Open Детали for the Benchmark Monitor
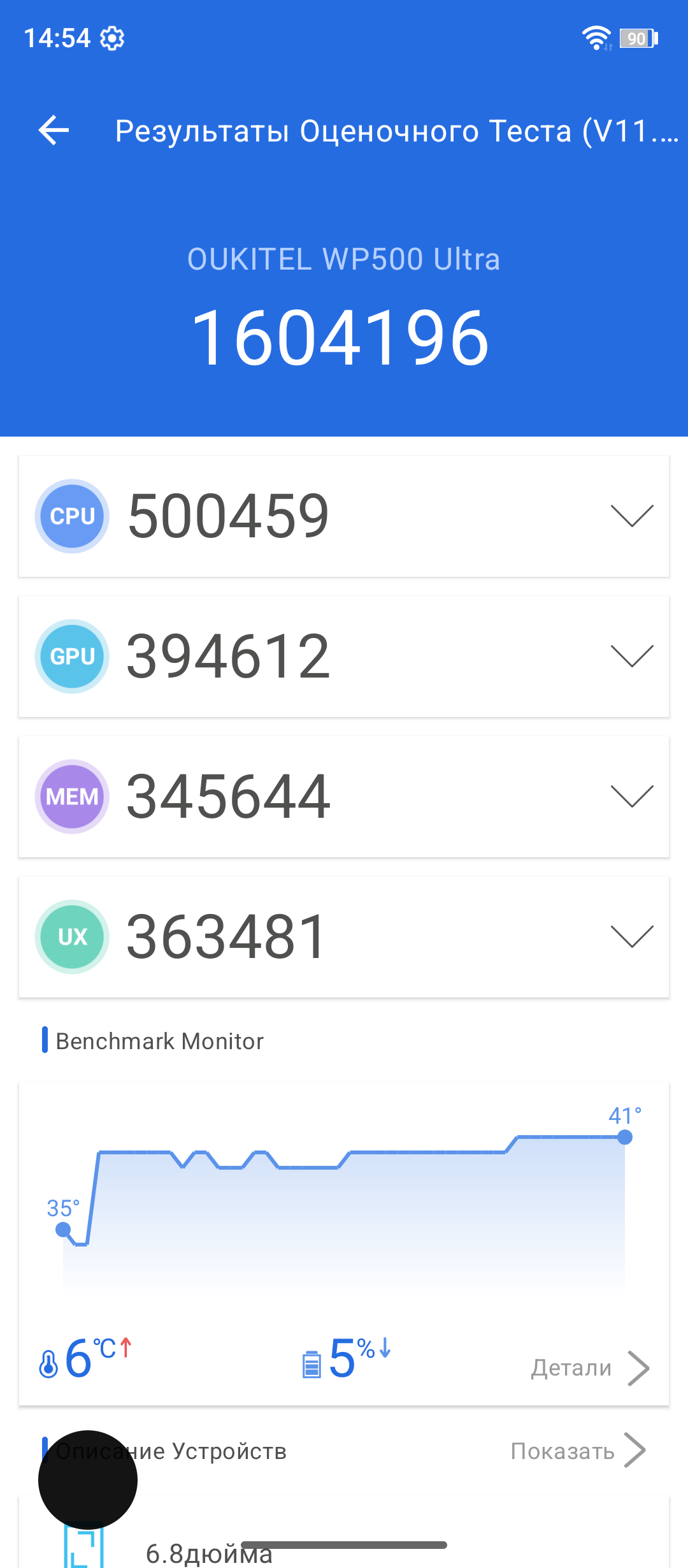 [x=591, y=1368]
